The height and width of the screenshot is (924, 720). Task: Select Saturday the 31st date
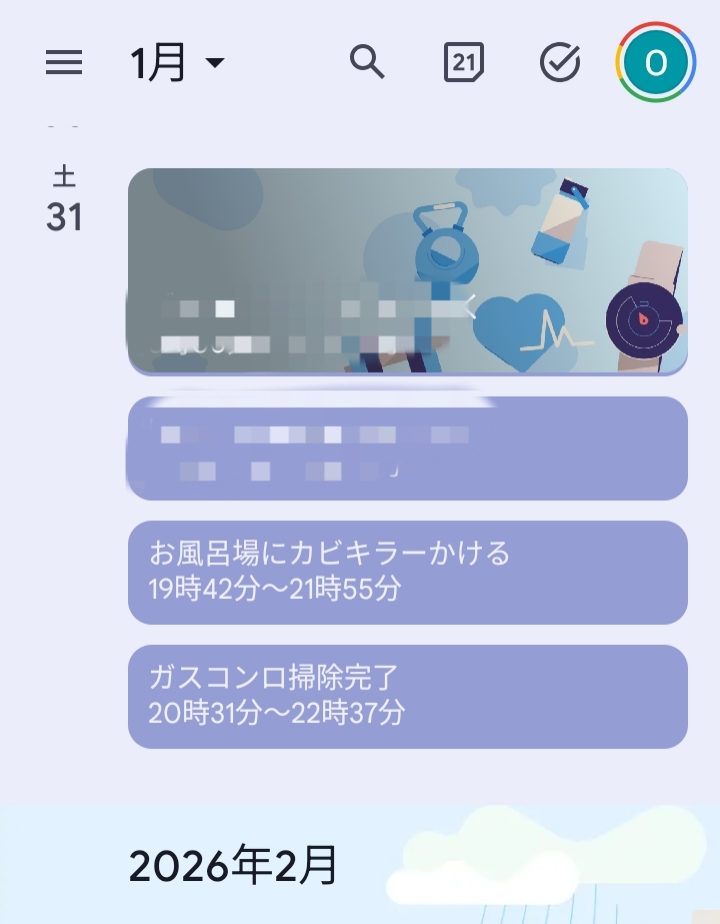pyautogui.click(x=64, y=202)
